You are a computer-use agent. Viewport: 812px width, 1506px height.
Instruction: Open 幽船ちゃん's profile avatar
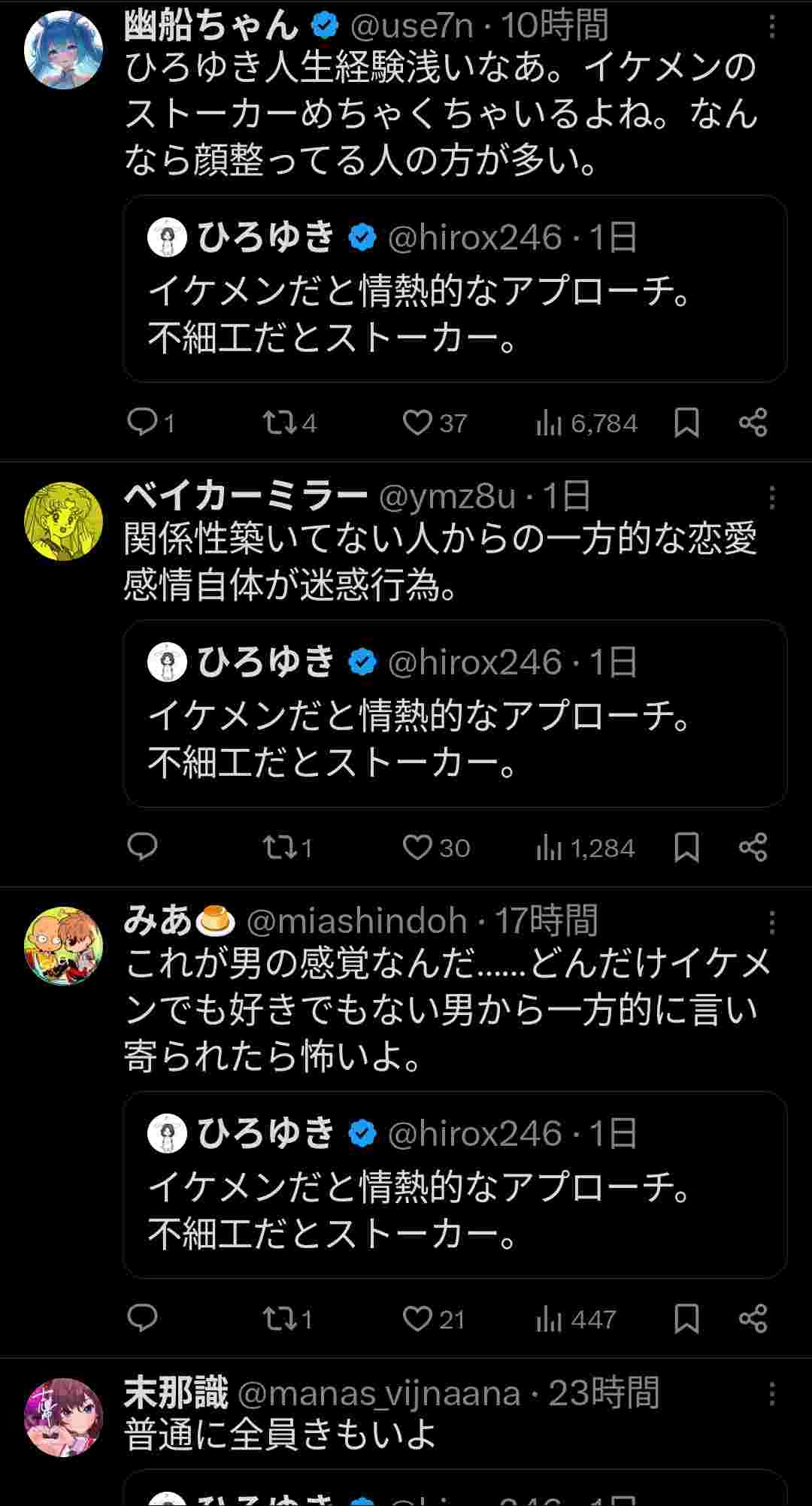(x=64, y=50)
